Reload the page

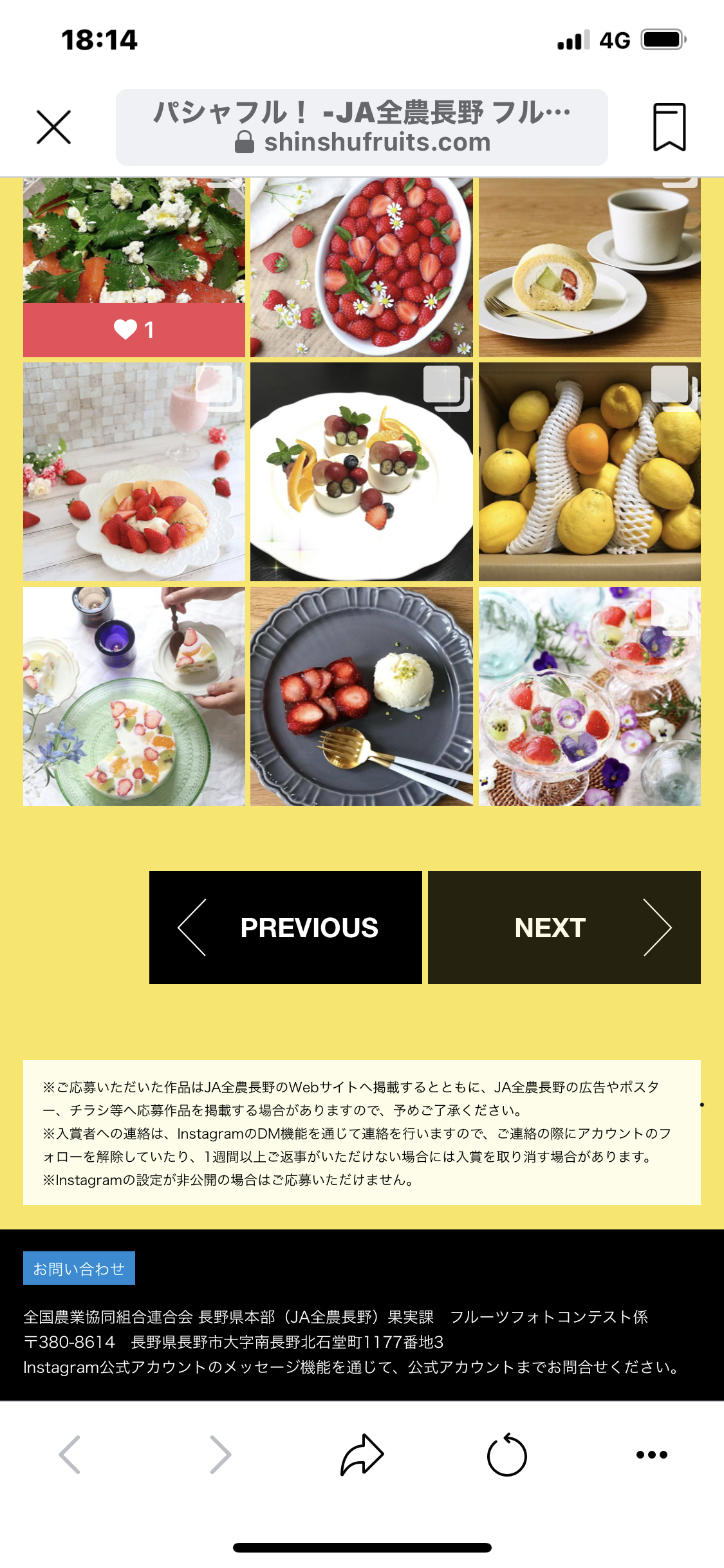506,1454
